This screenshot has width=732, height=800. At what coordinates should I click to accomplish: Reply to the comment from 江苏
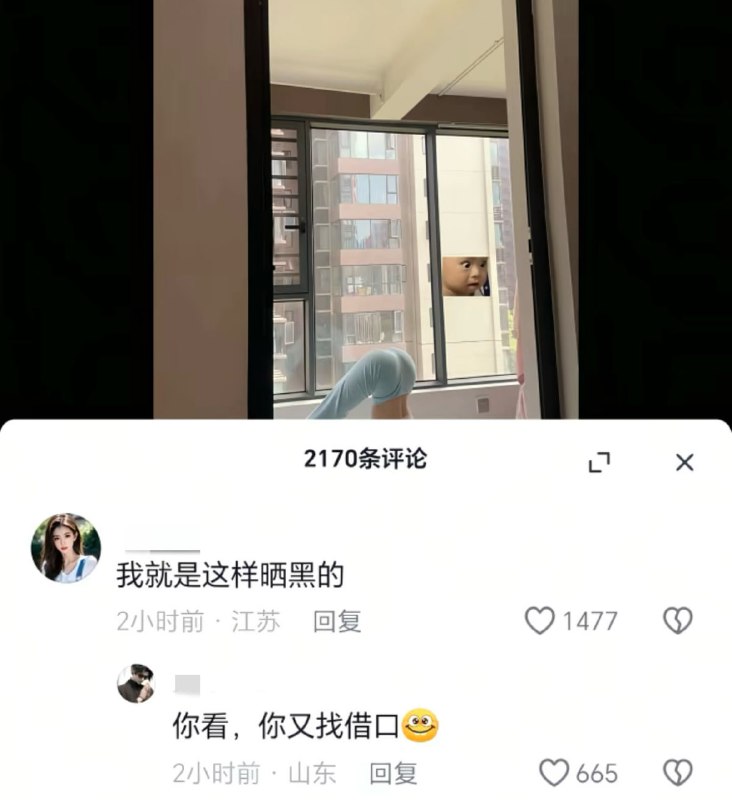click(x=337, y=621)
